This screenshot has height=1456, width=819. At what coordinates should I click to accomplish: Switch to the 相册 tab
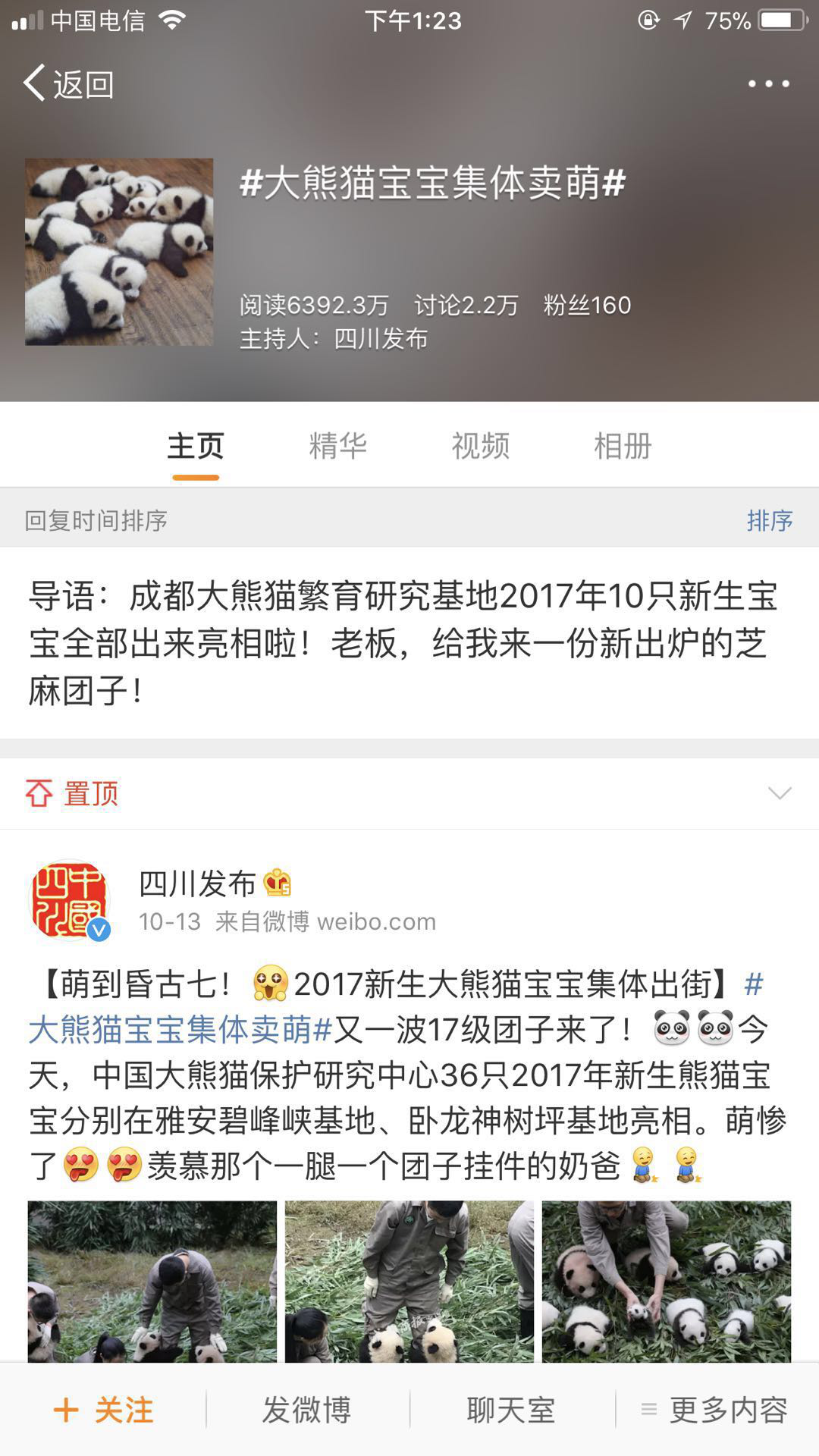(623, 446)
